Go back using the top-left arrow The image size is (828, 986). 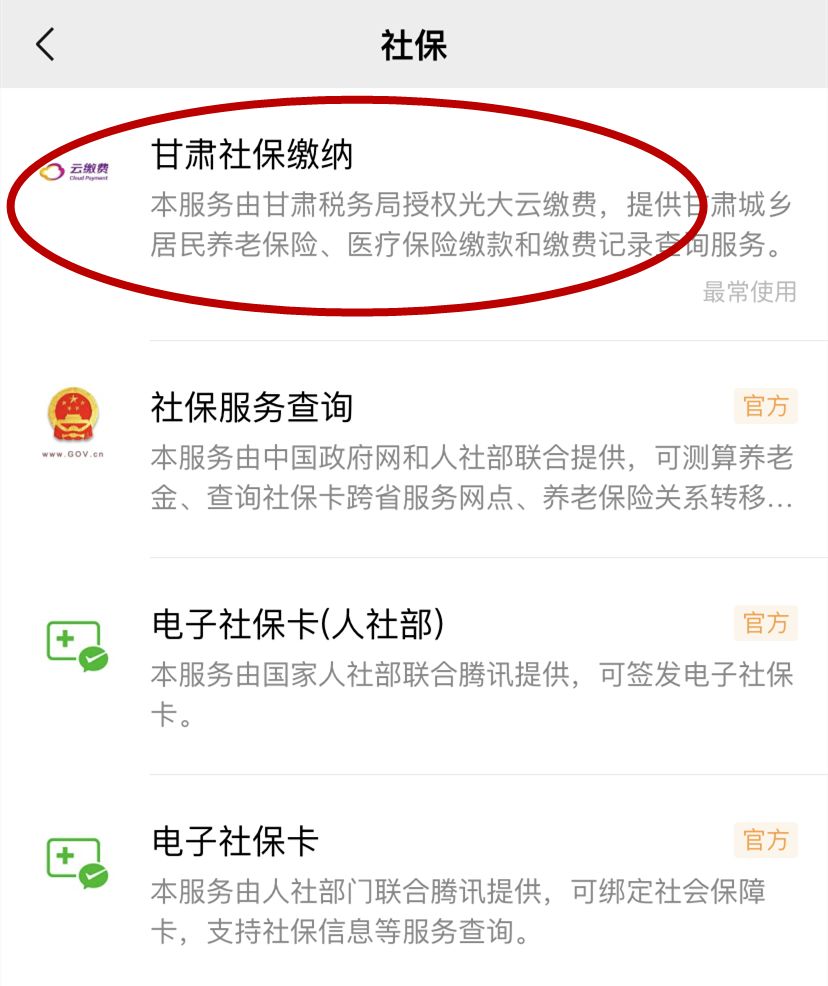tap(45, 45)
